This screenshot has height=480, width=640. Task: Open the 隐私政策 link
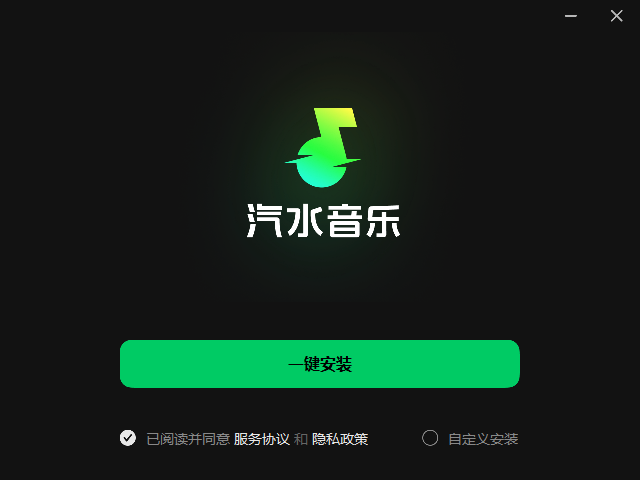point(340,439)
